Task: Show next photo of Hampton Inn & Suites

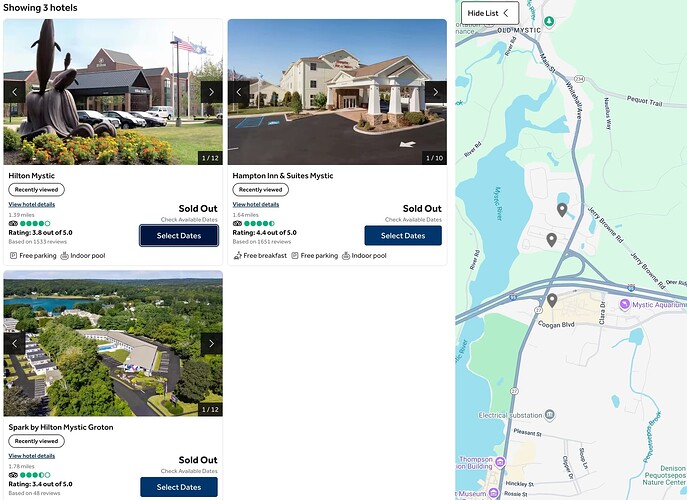Action: tap(435, 92)
